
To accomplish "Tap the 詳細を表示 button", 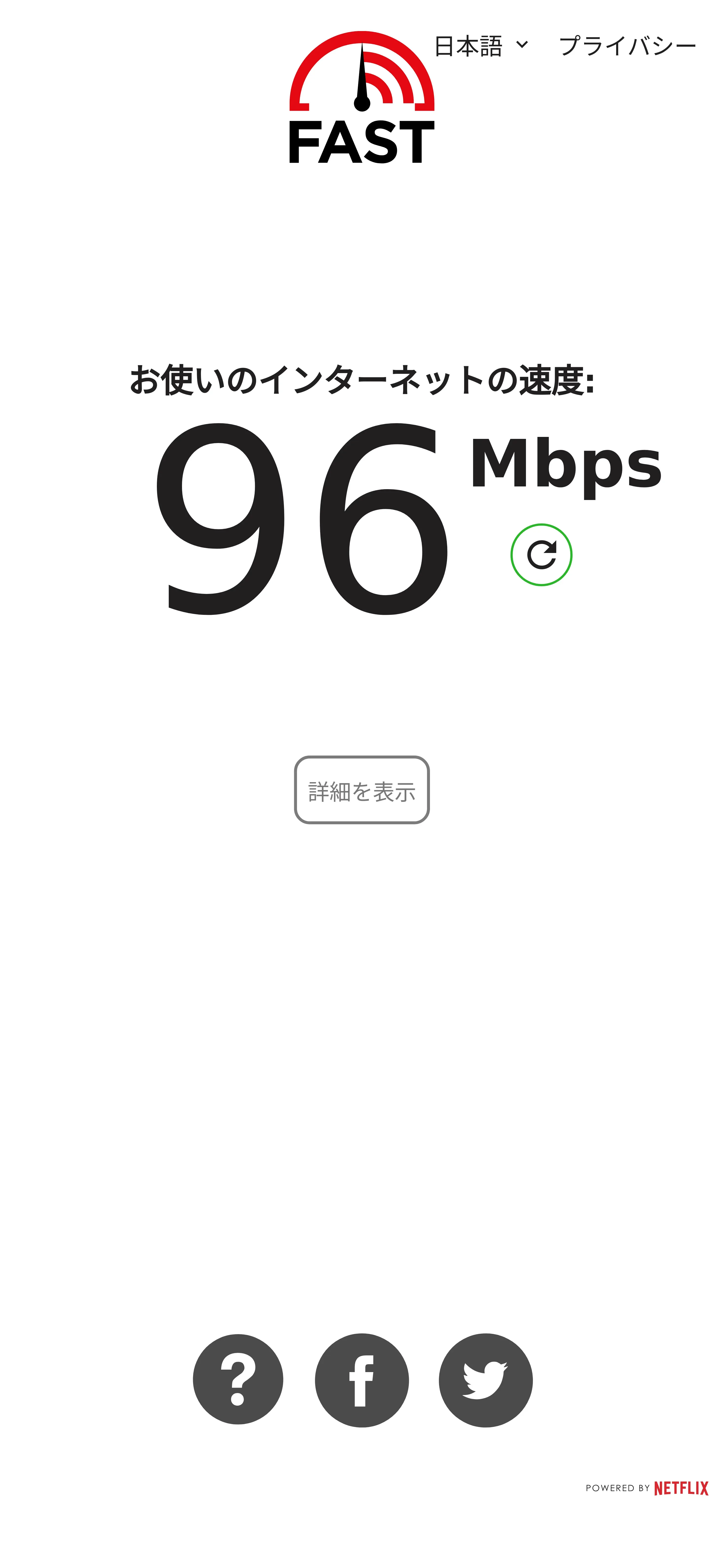I will (x=362, y=790).
